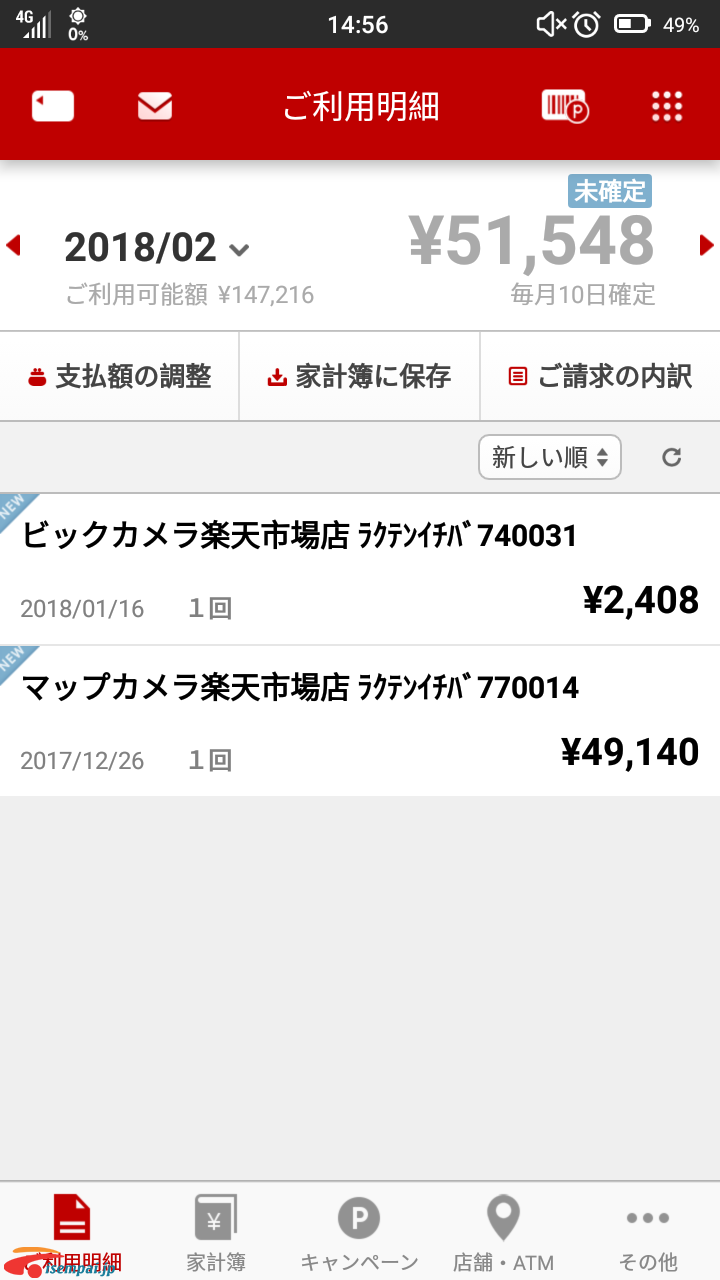Image resolution: width=720 pixels, height=1280 pixels.
Task: Go to previous month with left arrow
Action: tap(14, 245)
